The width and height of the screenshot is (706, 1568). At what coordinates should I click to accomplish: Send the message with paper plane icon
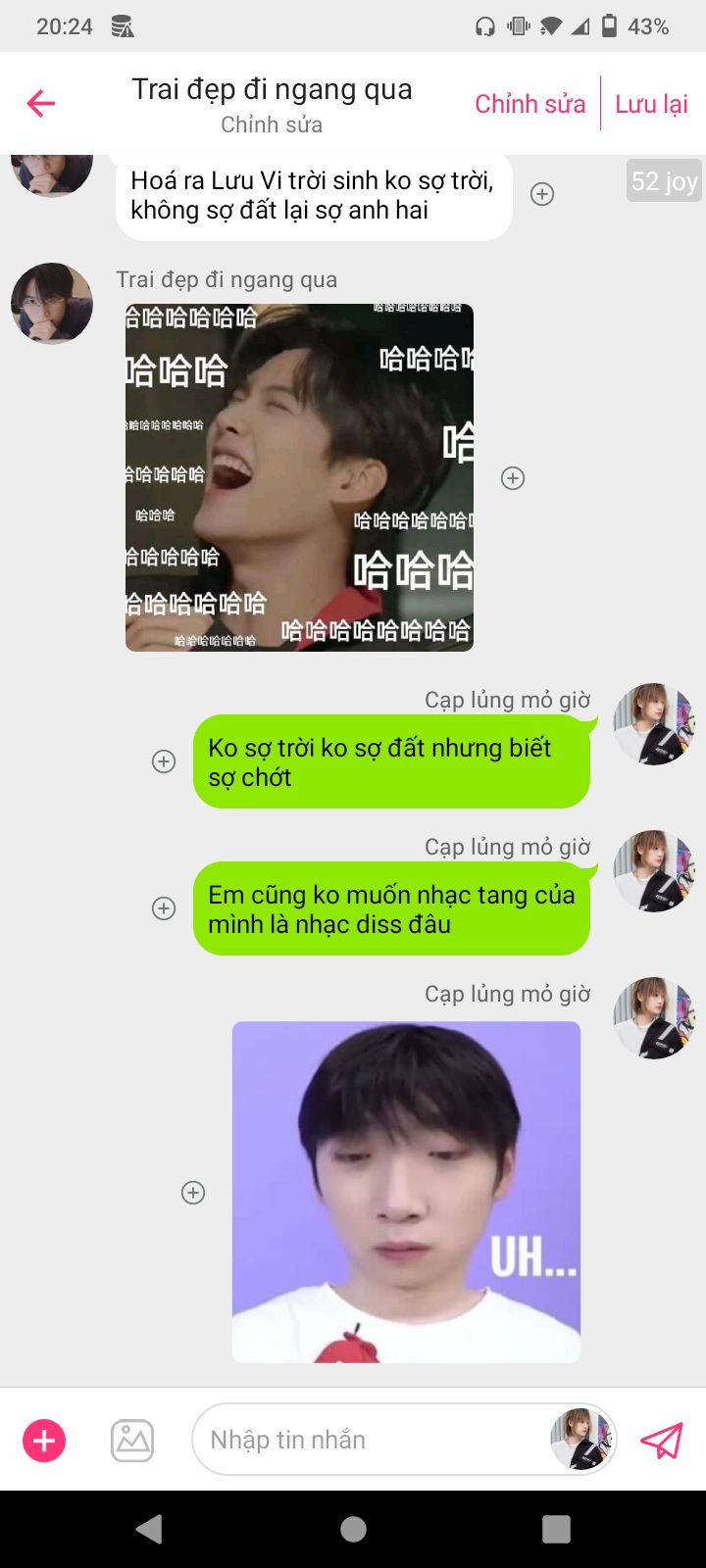(x=662, y=1441)
